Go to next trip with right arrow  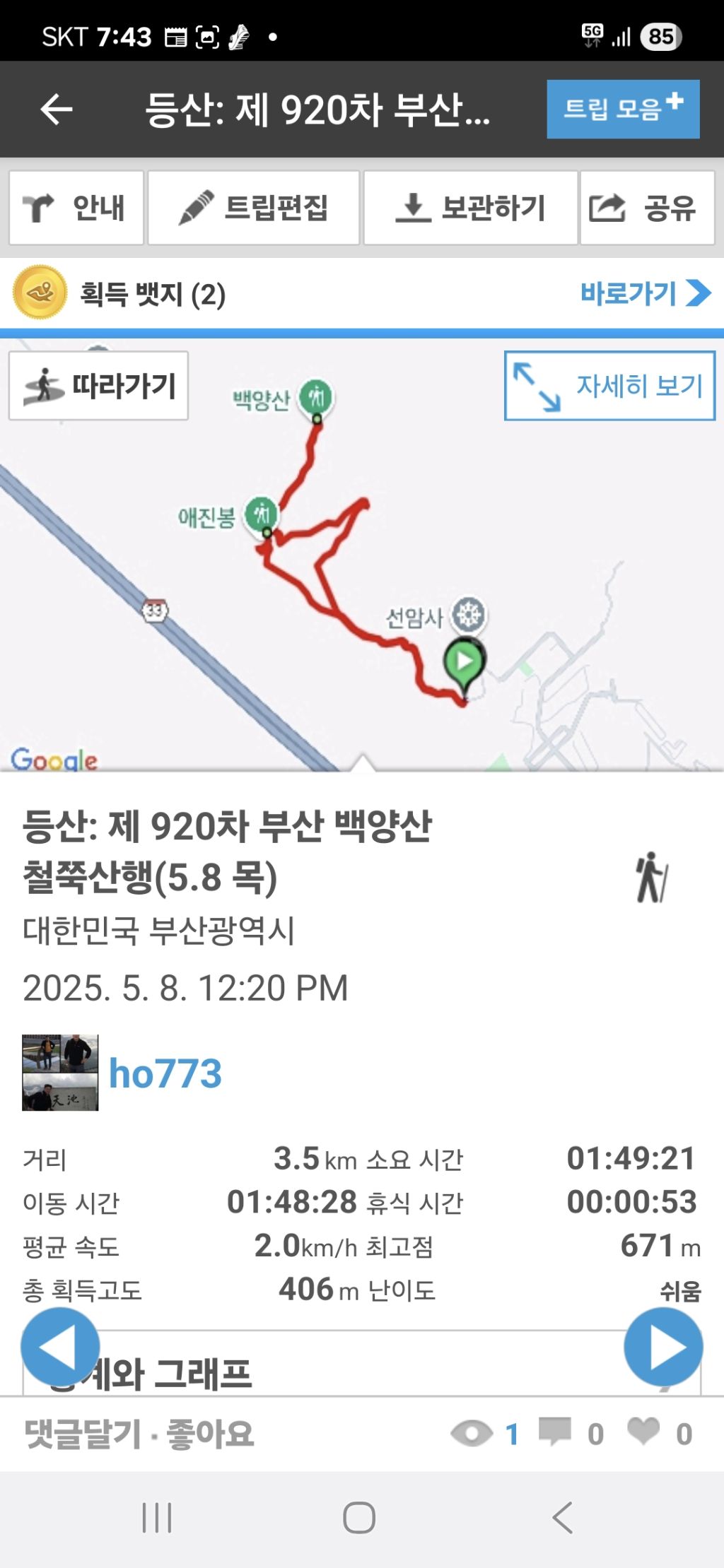click(663, 1346)
